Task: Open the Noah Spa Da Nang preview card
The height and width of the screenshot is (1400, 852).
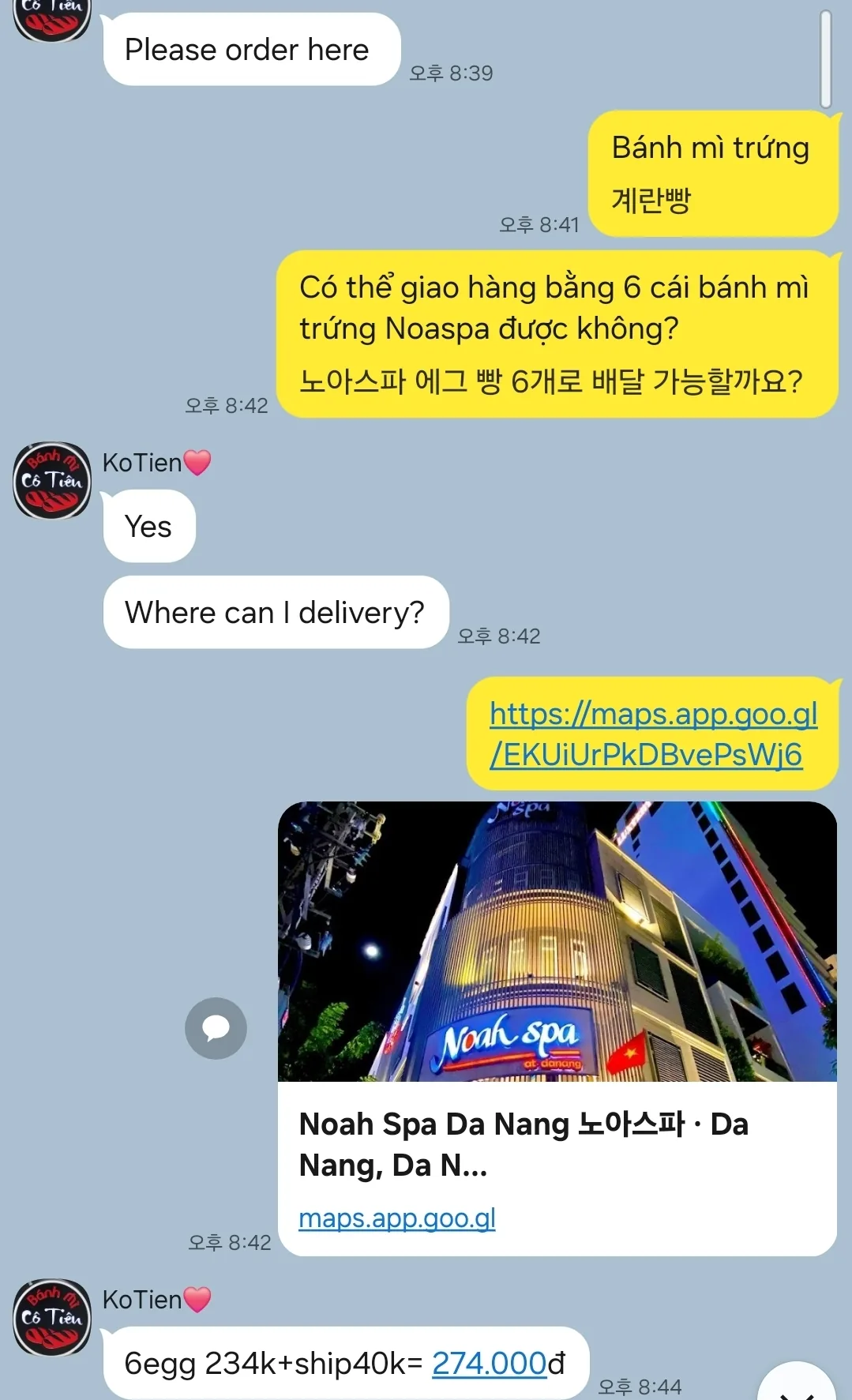Action: click(557, 1028)
